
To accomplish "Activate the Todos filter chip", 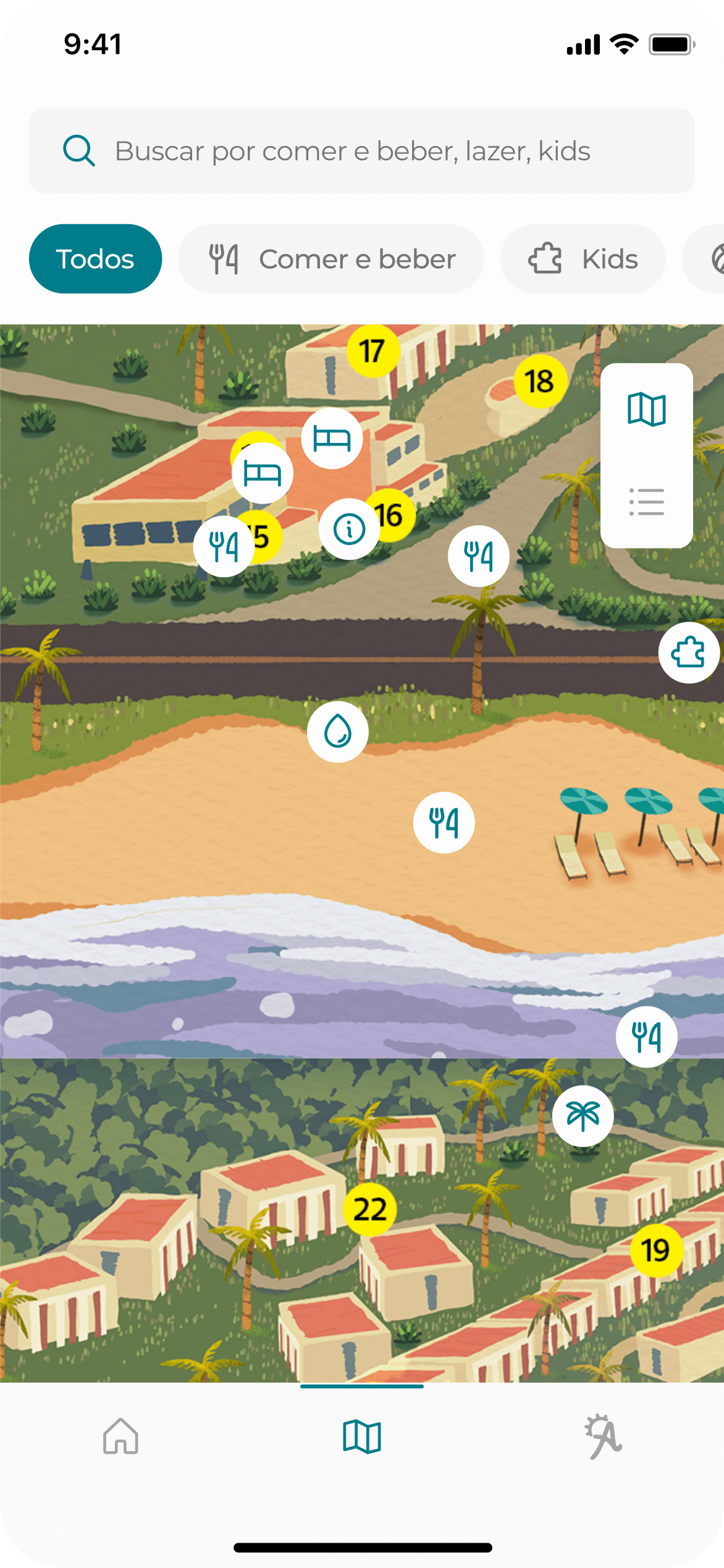I will 95,259.
